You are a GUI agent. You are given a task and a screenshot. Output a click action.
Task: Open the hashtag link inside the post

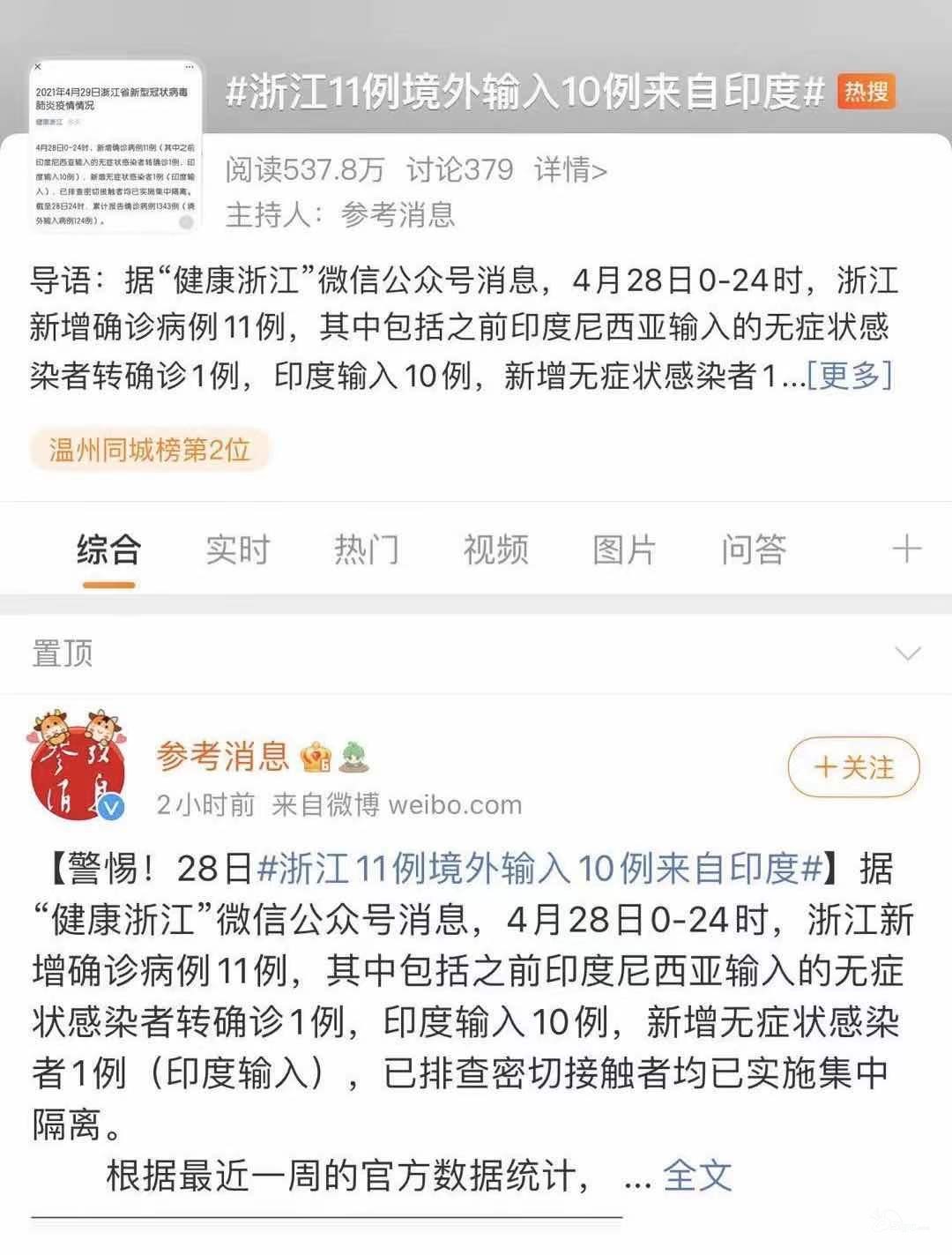[x=539, y=869]
